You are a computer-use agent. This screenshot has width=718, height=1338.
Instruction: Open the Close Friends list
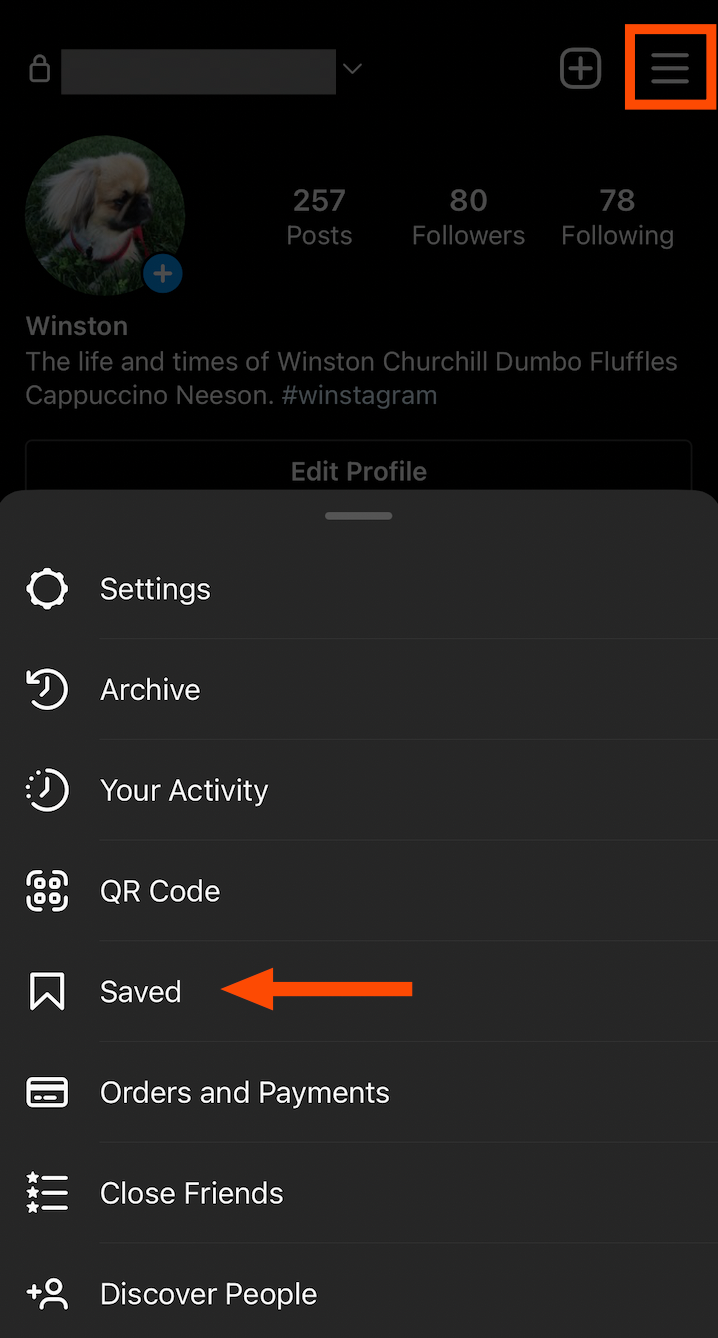191,1193
